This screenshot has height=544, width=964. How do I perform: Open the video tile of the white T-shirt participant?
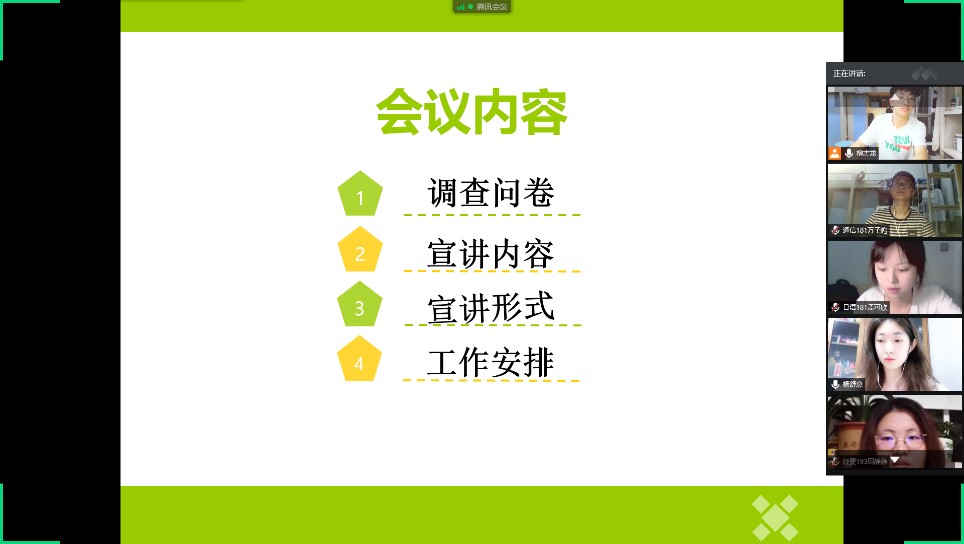click(x=880, y=122)
